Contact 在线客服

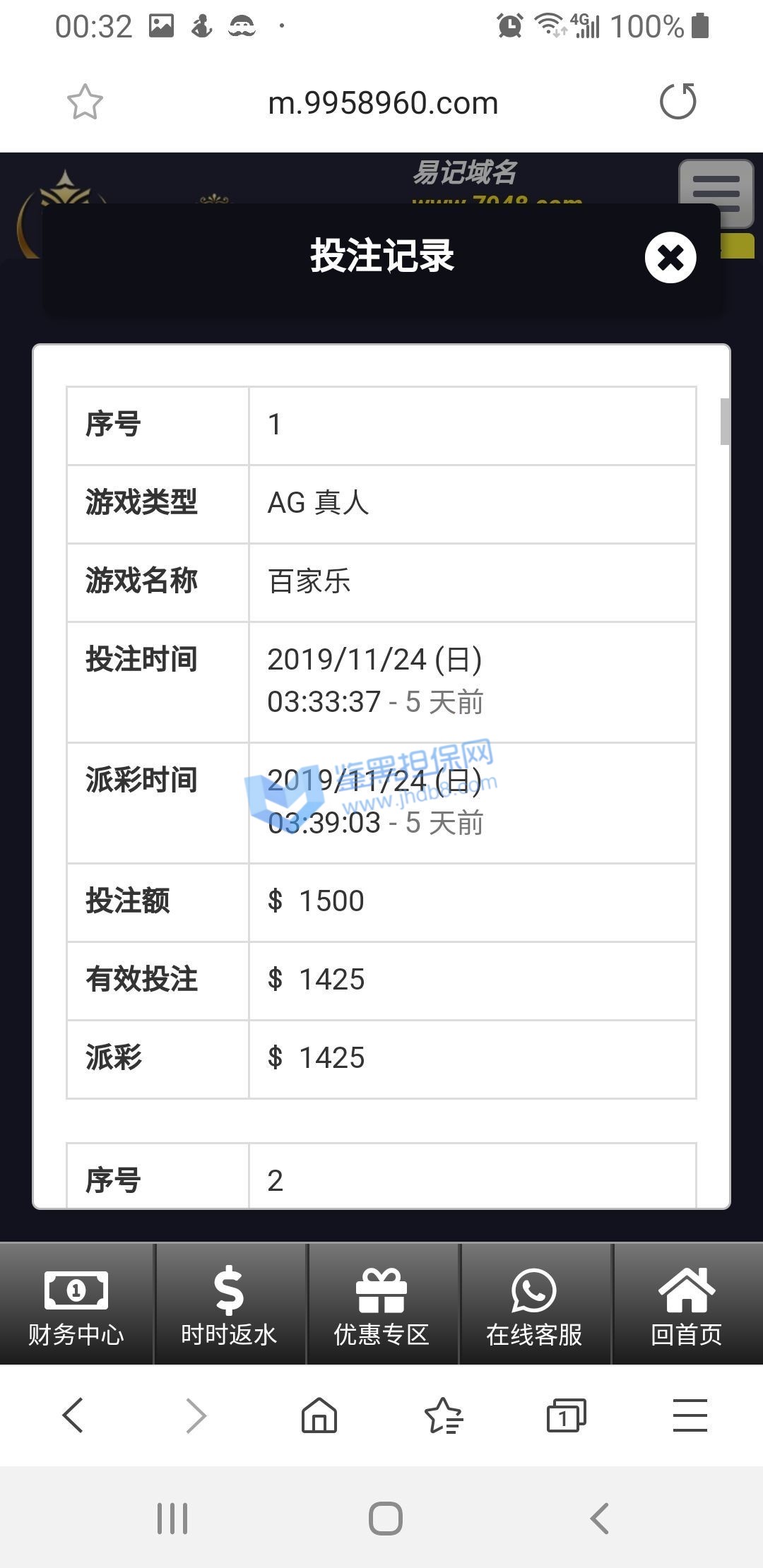click(x=534, y=1305)
